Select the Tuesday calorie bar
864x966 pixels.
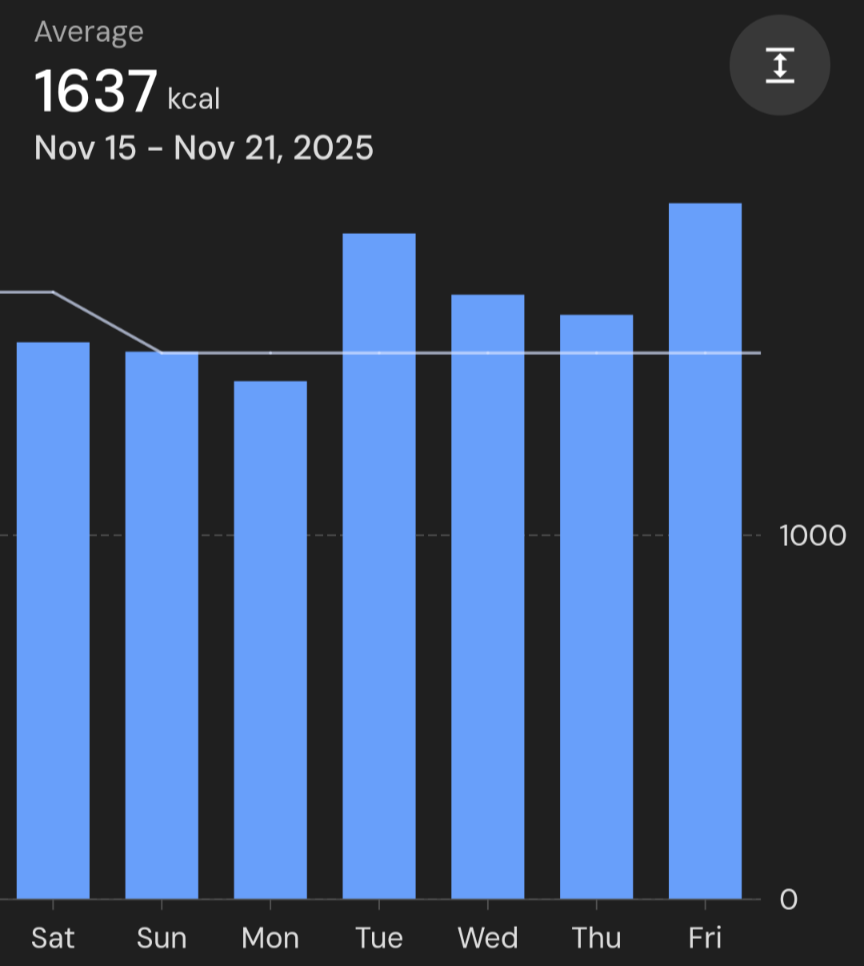pyautogui.click(x=379, y=566)
